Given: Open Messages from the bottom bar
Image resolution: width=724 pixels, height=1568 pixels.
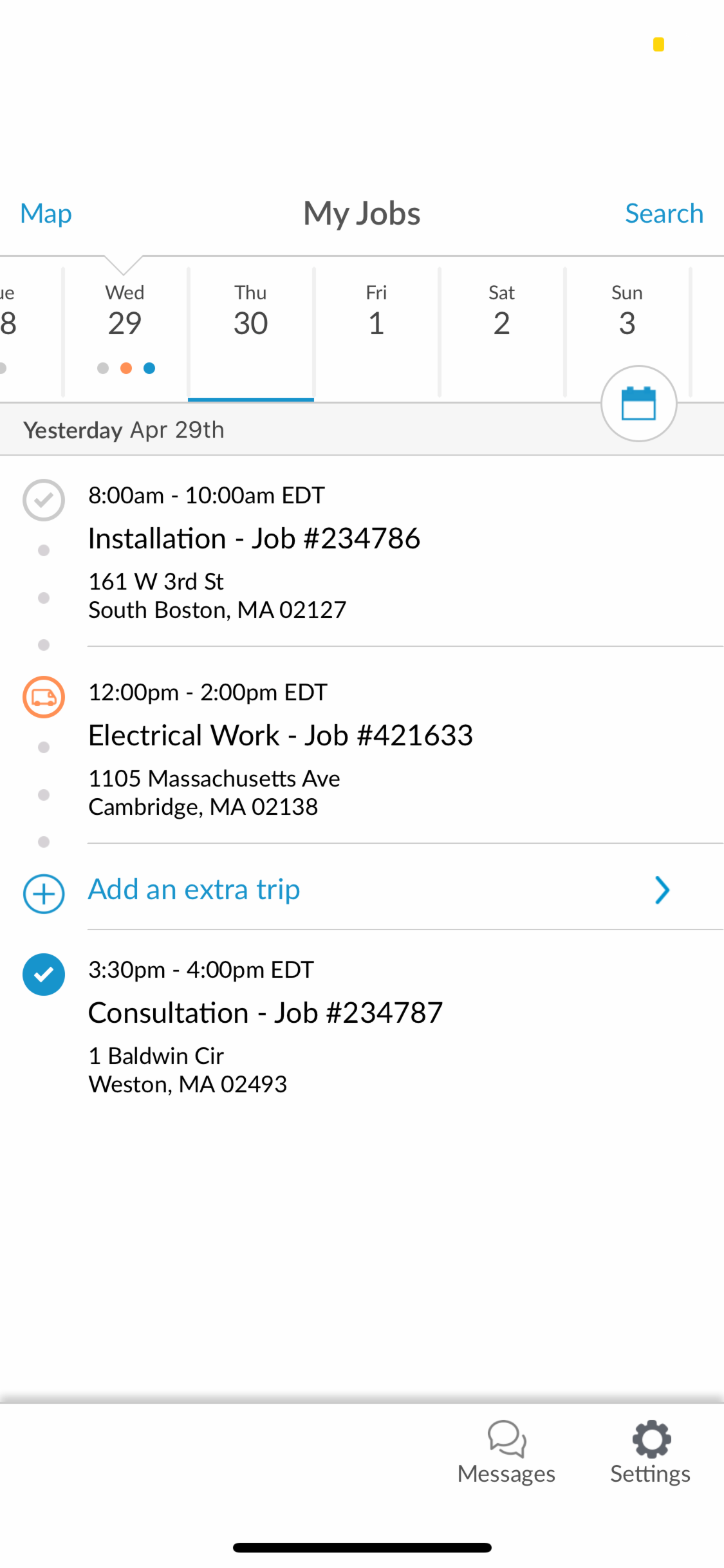Looking at the screenshot, I should (x=506, y=1451).
